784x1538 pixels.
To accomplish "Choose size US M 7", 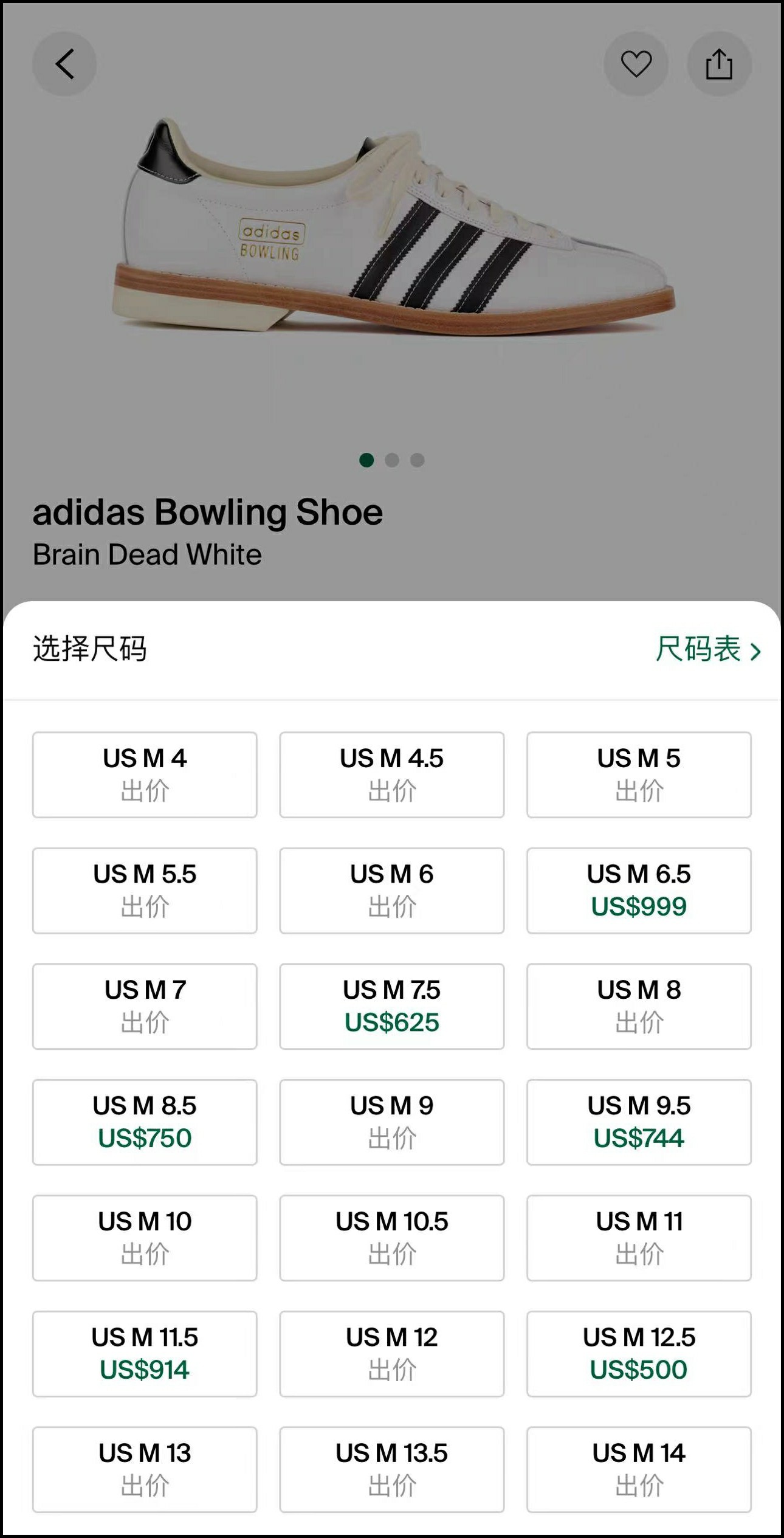I will pyautogui.click(x=145, y=1006).
